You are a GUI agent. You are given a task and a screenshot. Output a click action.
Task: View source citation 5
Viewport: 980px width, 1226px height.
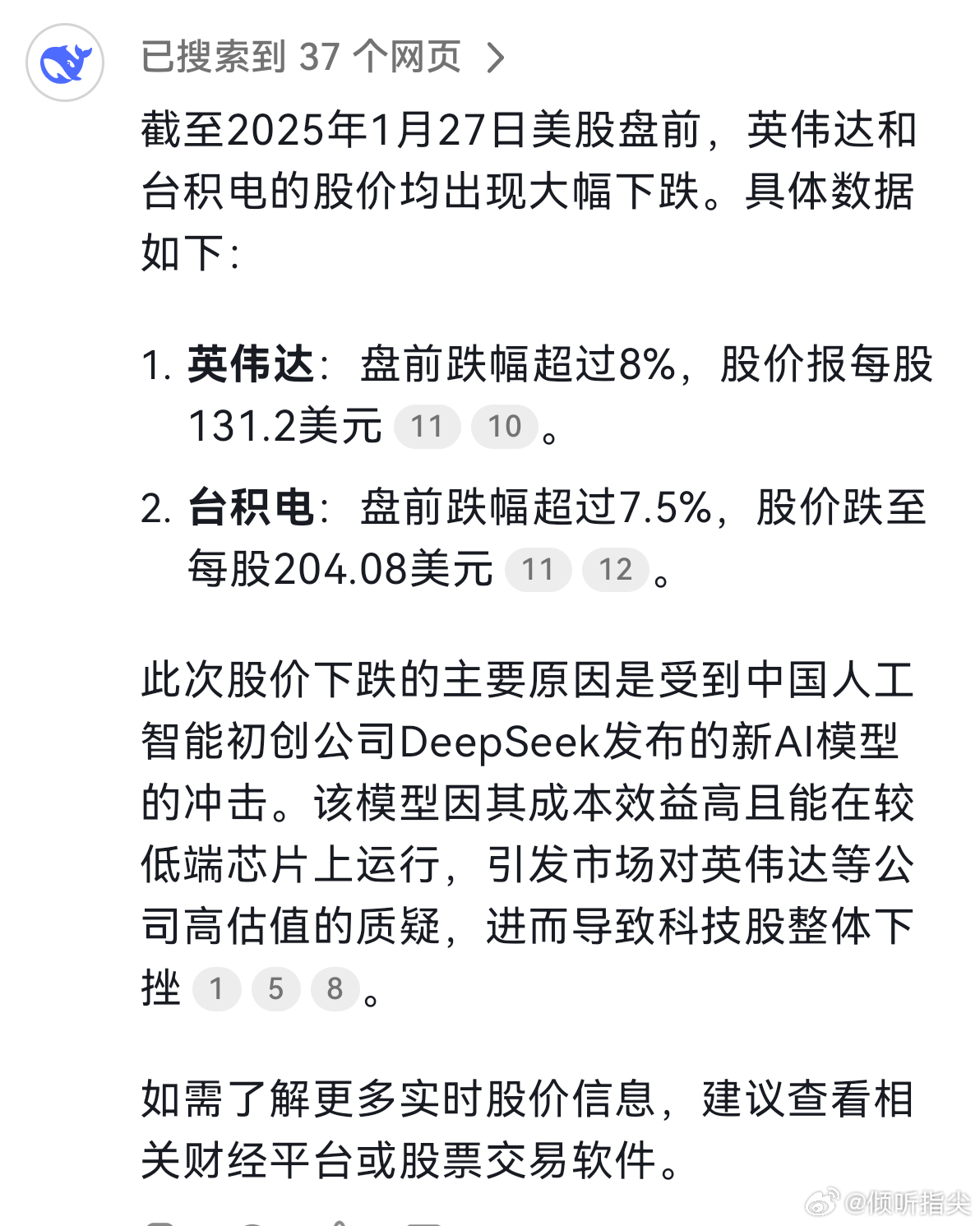pos(275,988)
